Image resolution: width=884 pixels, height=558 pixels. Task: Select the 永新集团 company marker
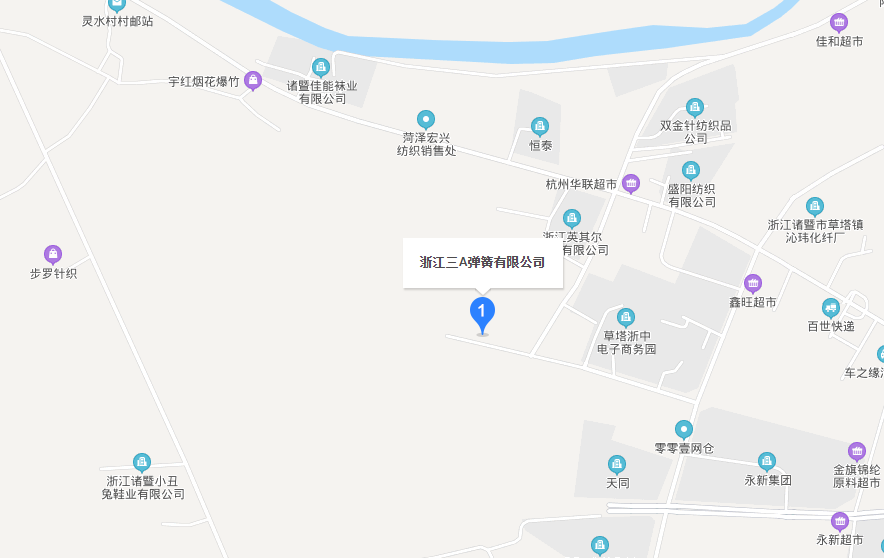(x=767, y=461)
